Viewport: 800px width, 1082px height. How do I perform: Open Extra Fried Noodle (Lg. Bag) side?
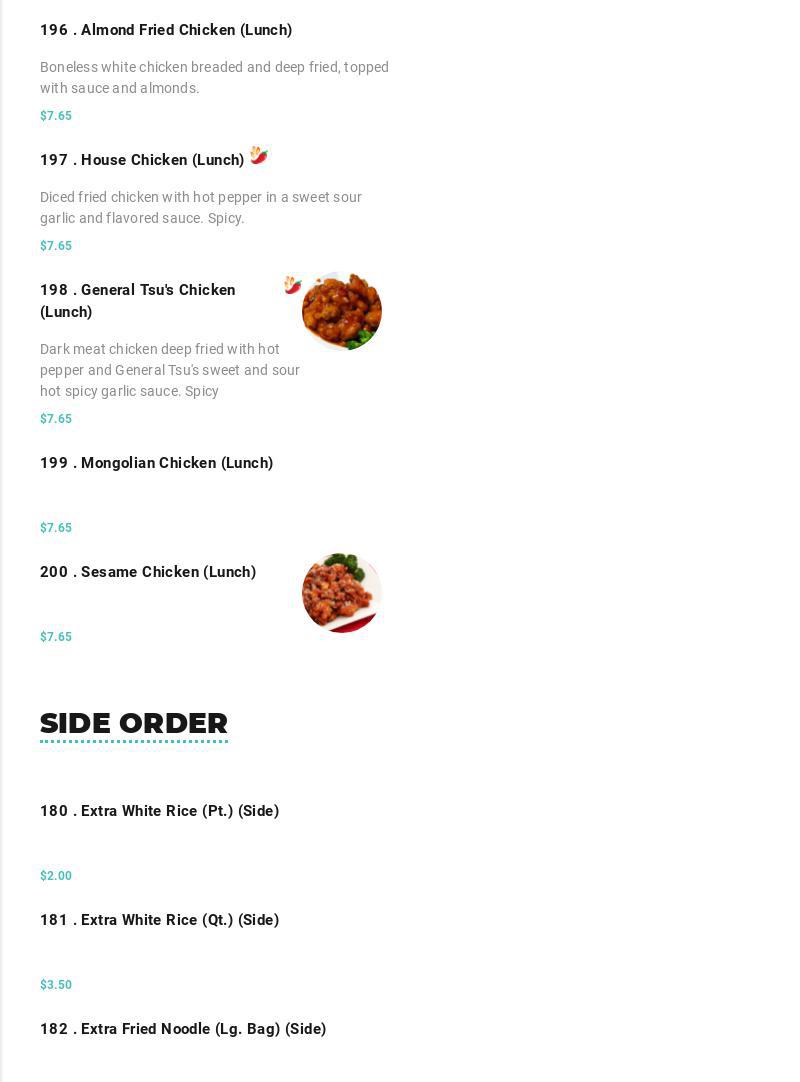coord(183,1029)
